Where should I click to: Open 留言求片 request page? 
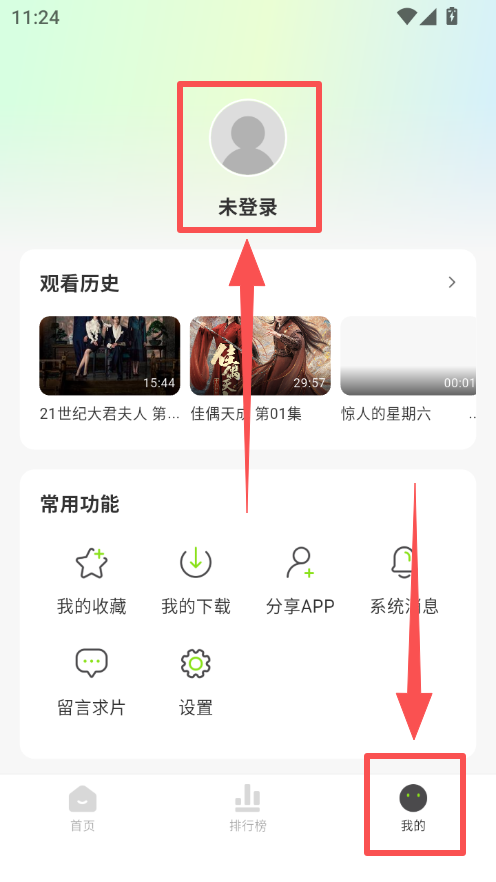tap(92, 682)
